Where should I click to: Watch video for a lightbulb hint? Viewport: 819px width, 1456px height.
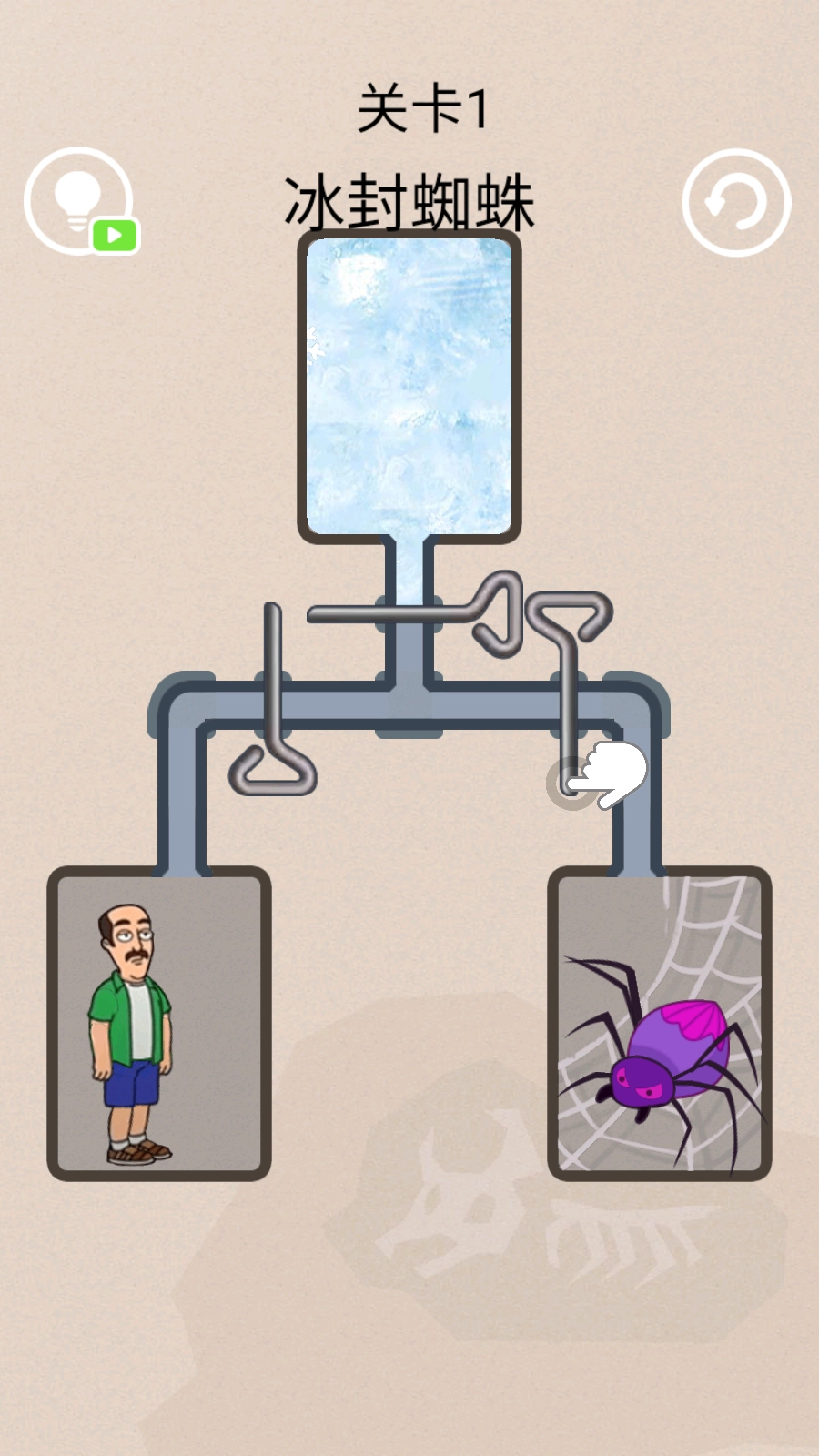click(x=80, y=202)
